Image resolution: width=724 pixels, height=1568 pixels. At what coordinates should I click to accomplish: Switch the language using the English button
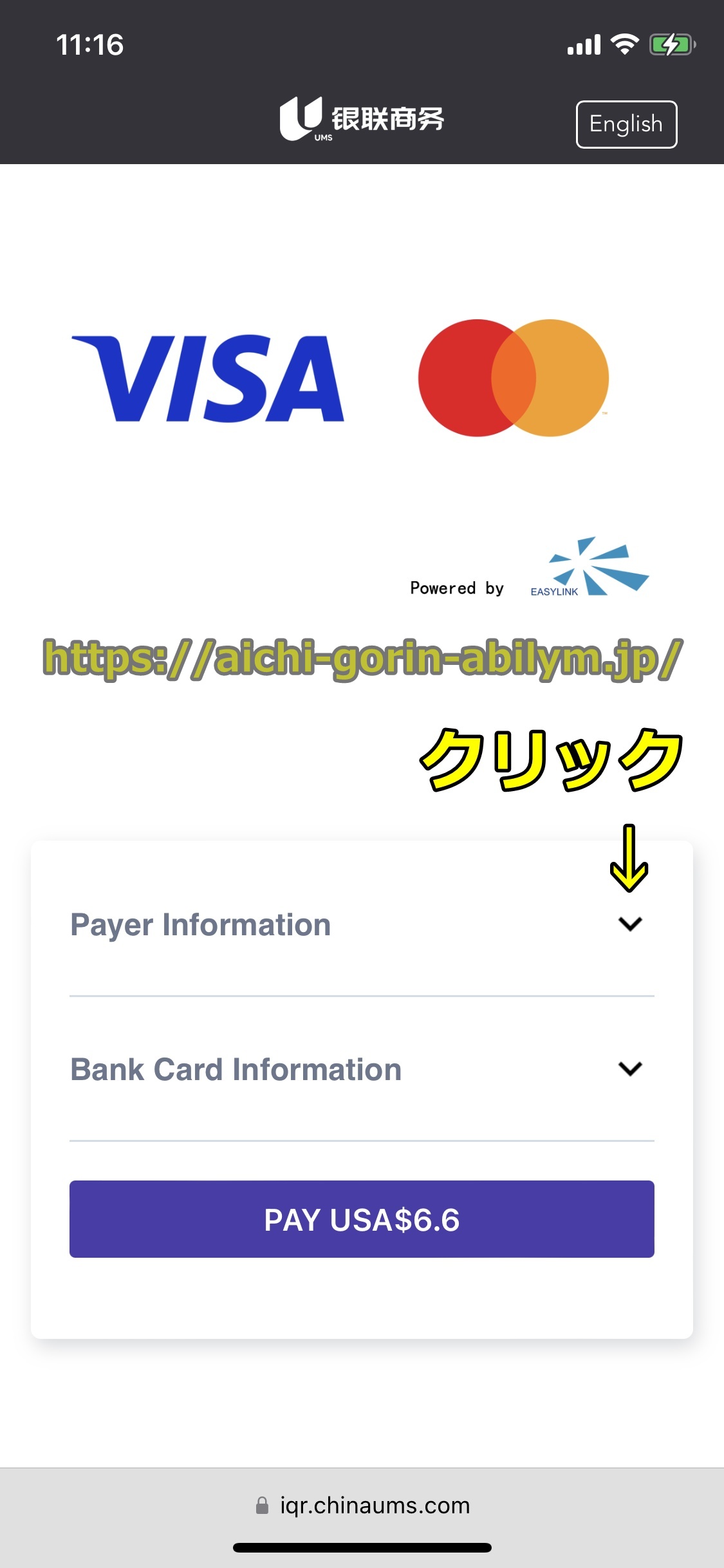[x=626, y=124]
